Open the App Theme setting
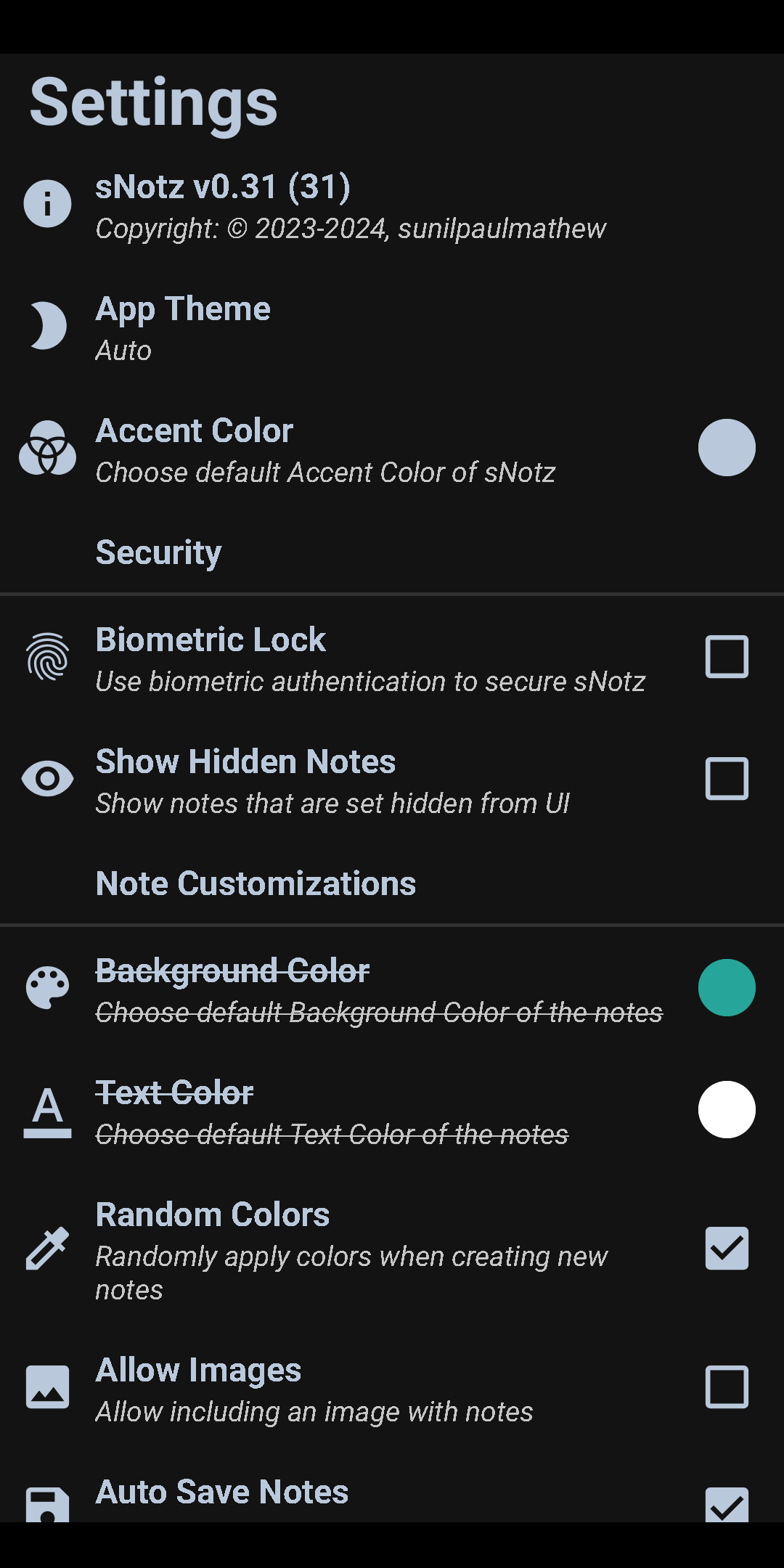784x1568 pixels. pos(183,327)
